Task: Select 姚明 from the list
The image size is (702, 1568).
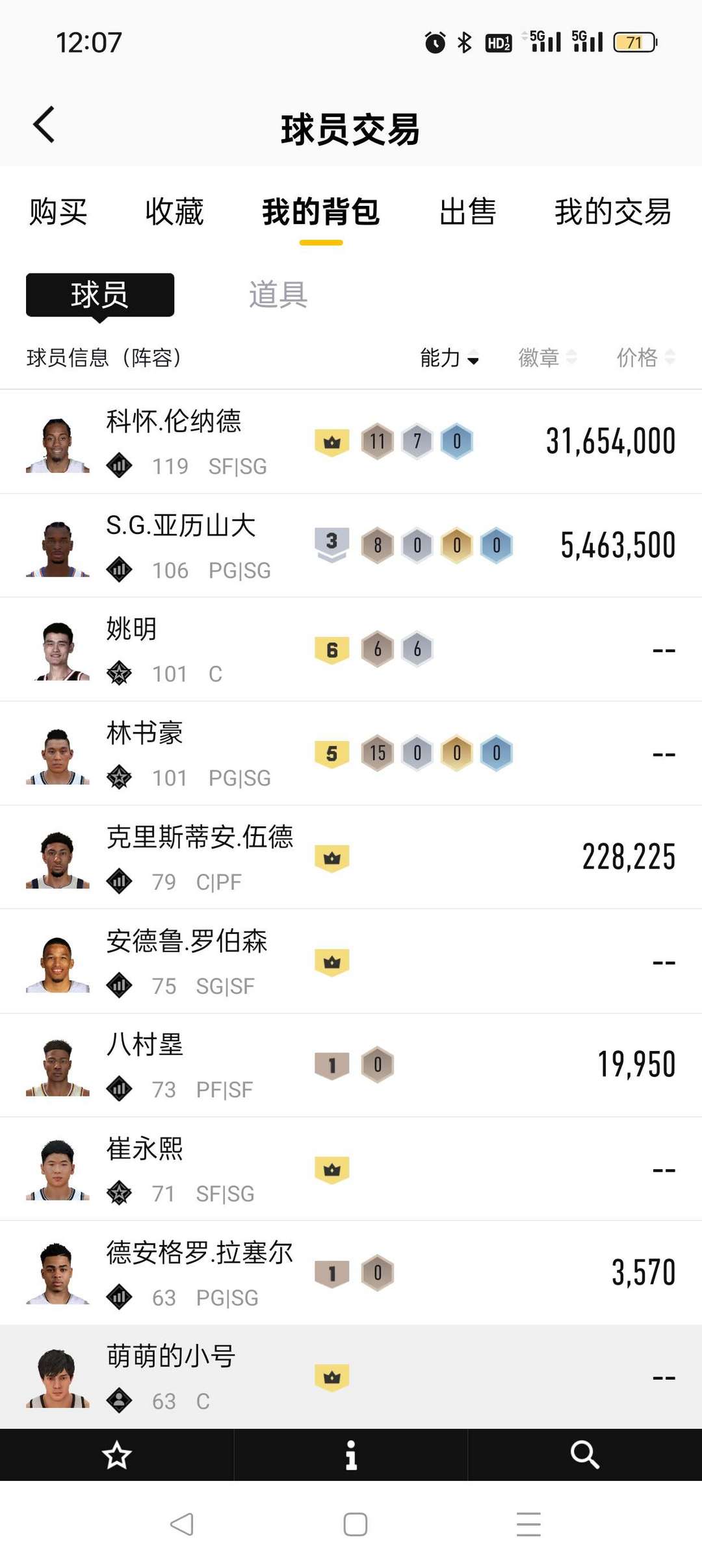Action: [351, 650]
